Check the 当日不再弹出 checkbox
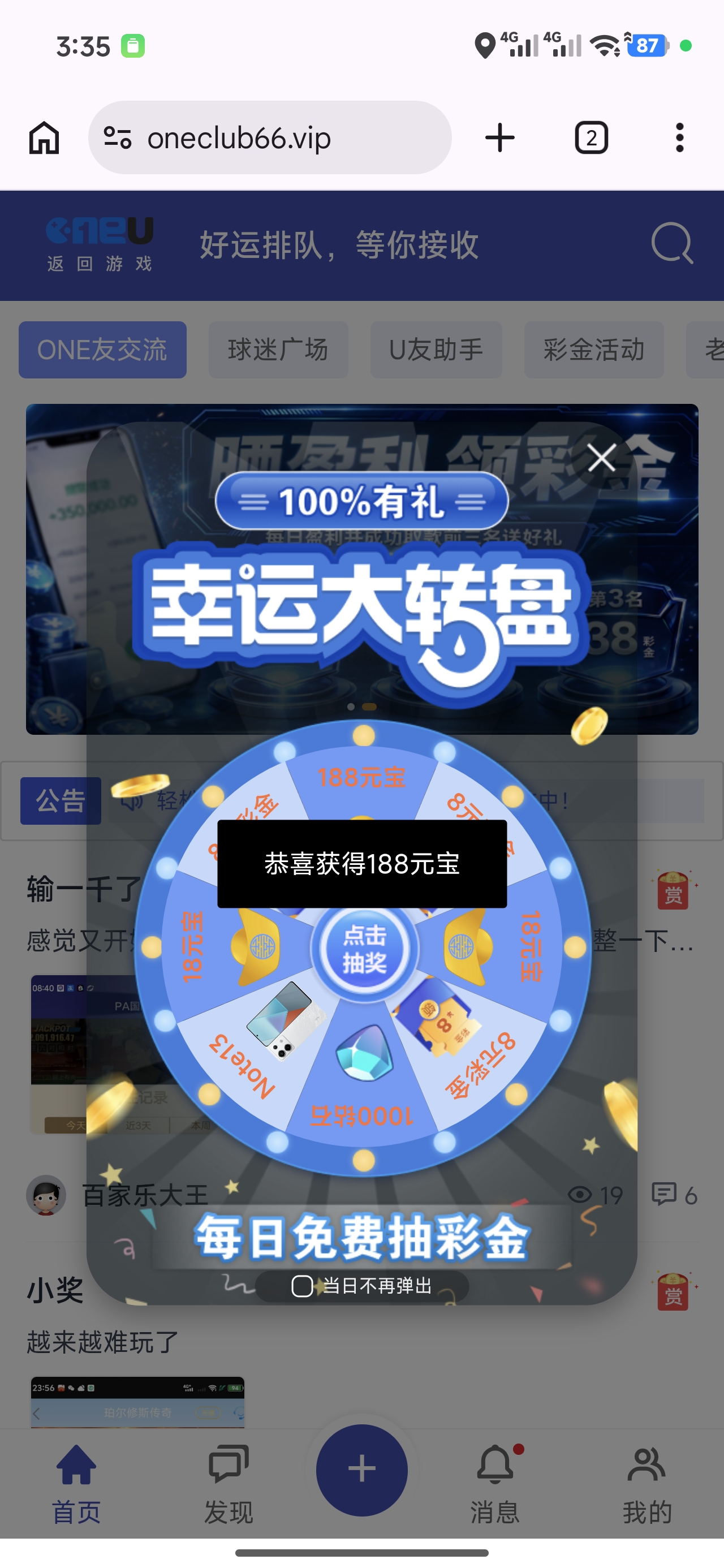This screenshot has width=724, height=1568. tap(302, 1286)
